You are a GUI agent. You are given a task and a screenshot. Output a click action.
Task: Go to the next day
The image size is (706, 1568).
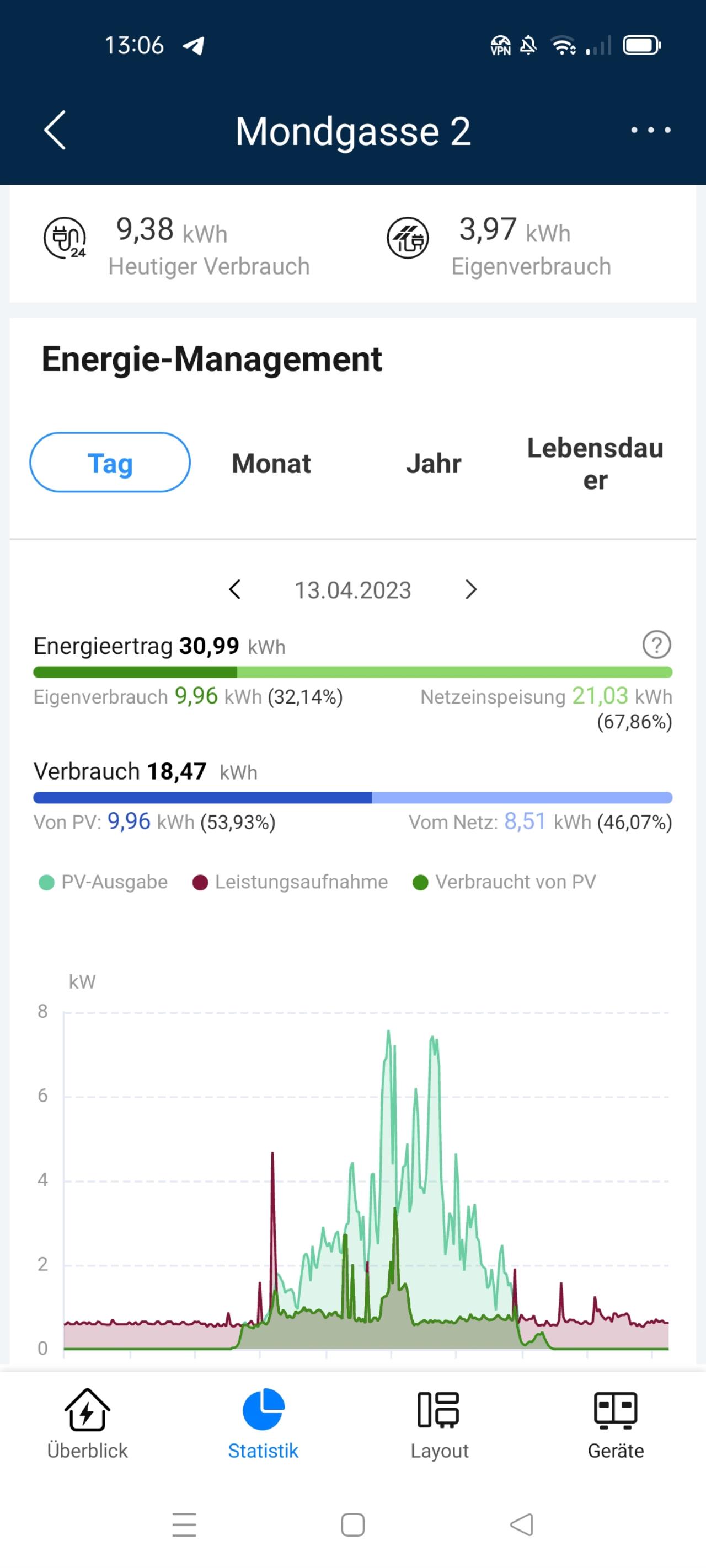coord(471,589)
